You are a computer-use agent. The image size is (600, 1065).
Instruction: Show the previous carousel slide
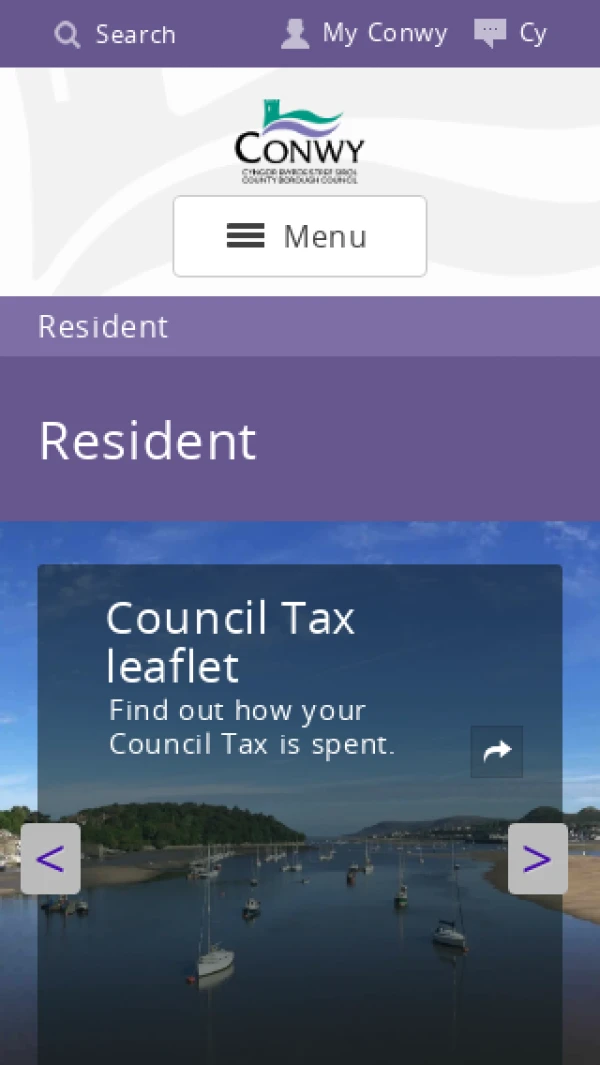tap(50, 858)
